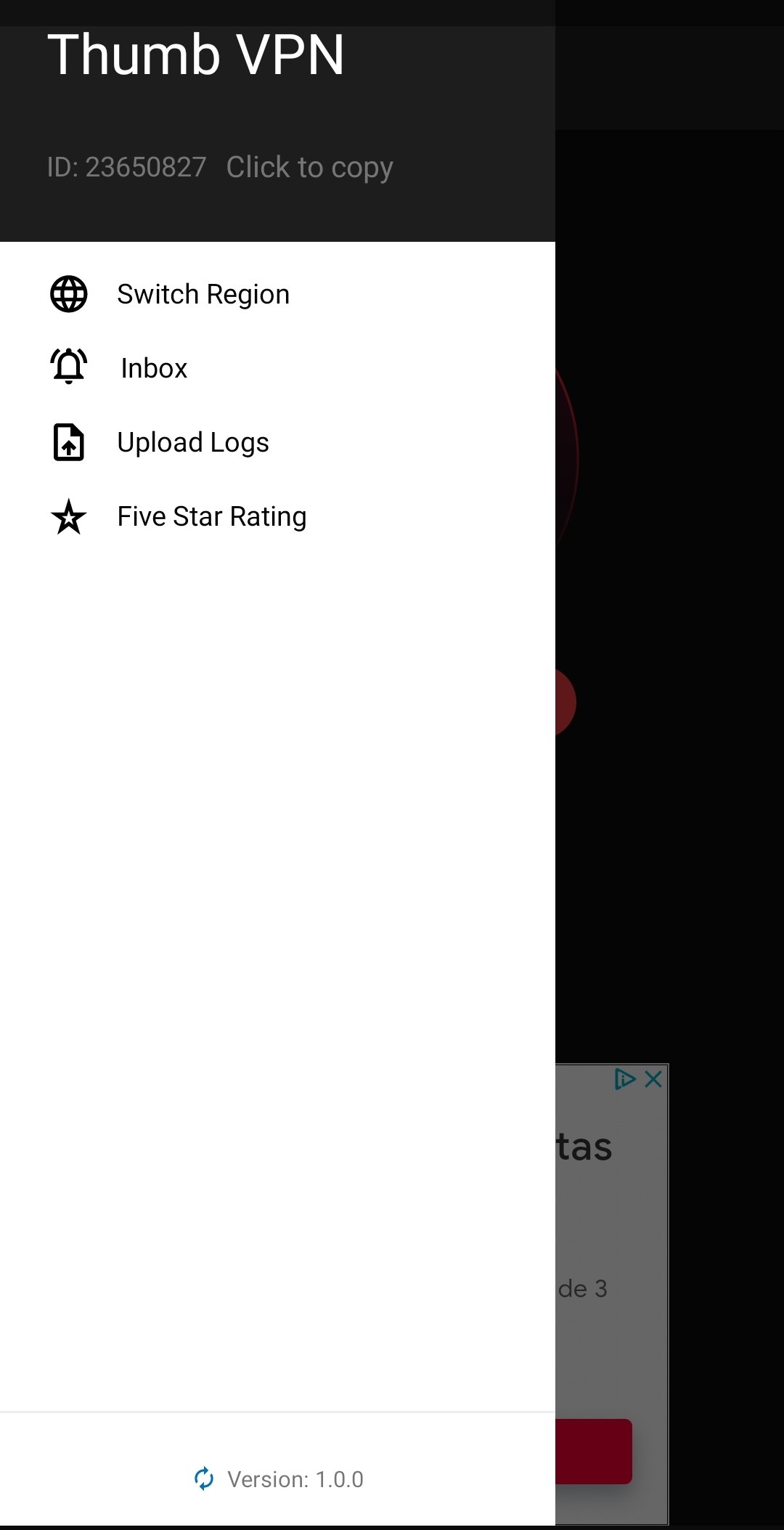This screenshot has height=1530, width=784.
Task: Copy the user ID via Click to copy
Action: 309,168
